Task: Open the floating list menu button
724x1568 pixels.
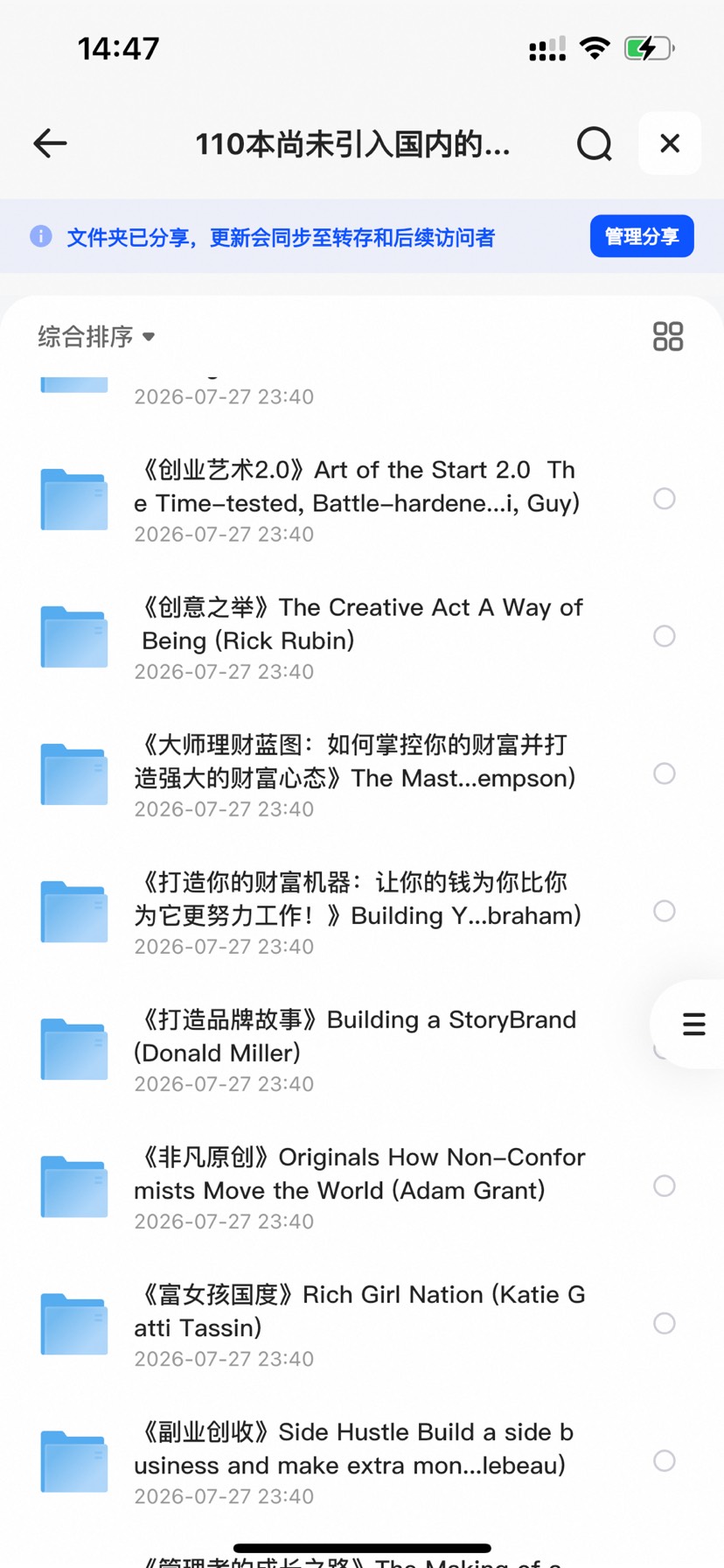Action: click(693, 1024)
